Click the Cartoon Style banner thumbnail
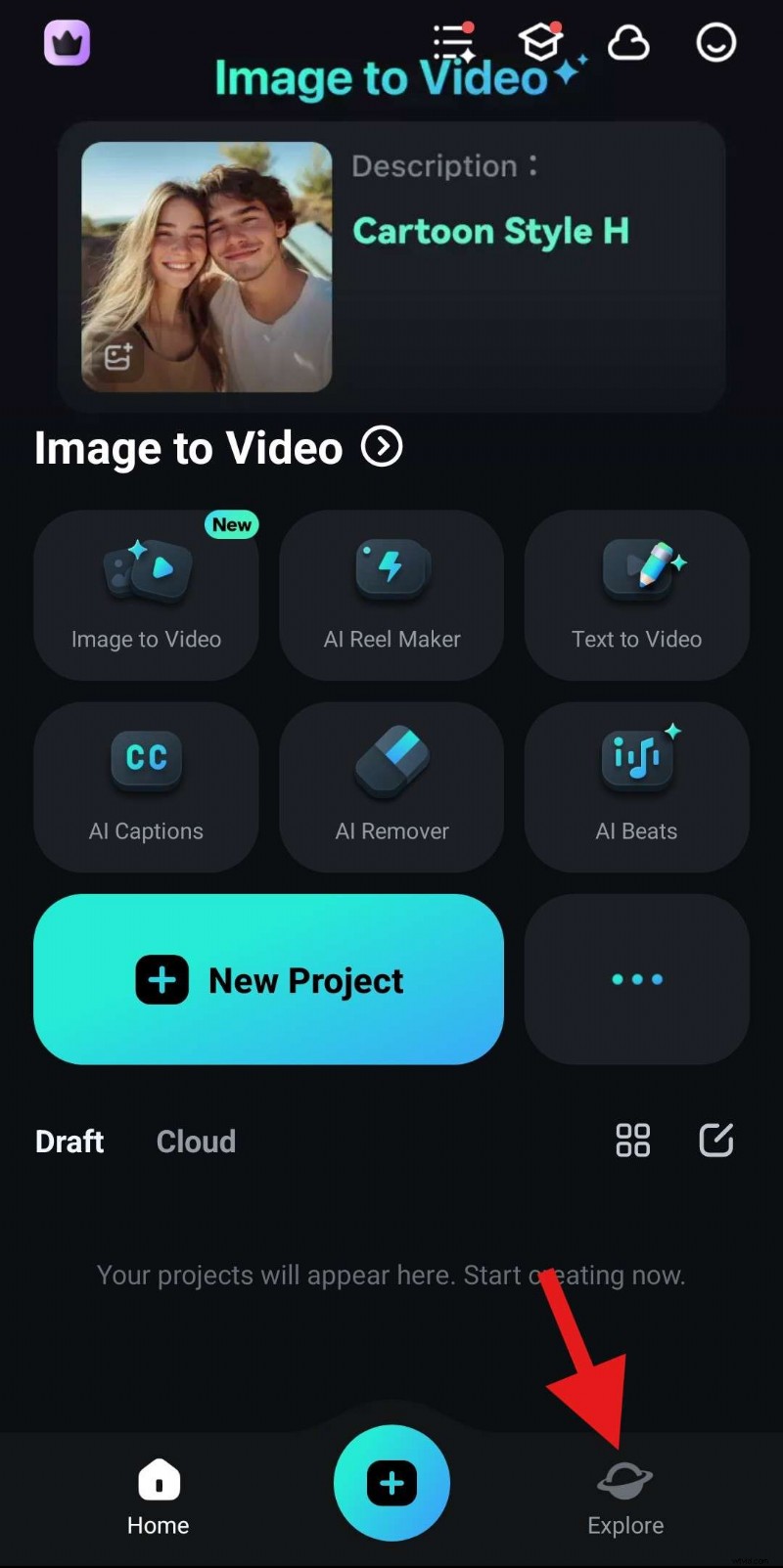Image resolution: width=783 pixels, height=1568 pixels. coord(207,267)
